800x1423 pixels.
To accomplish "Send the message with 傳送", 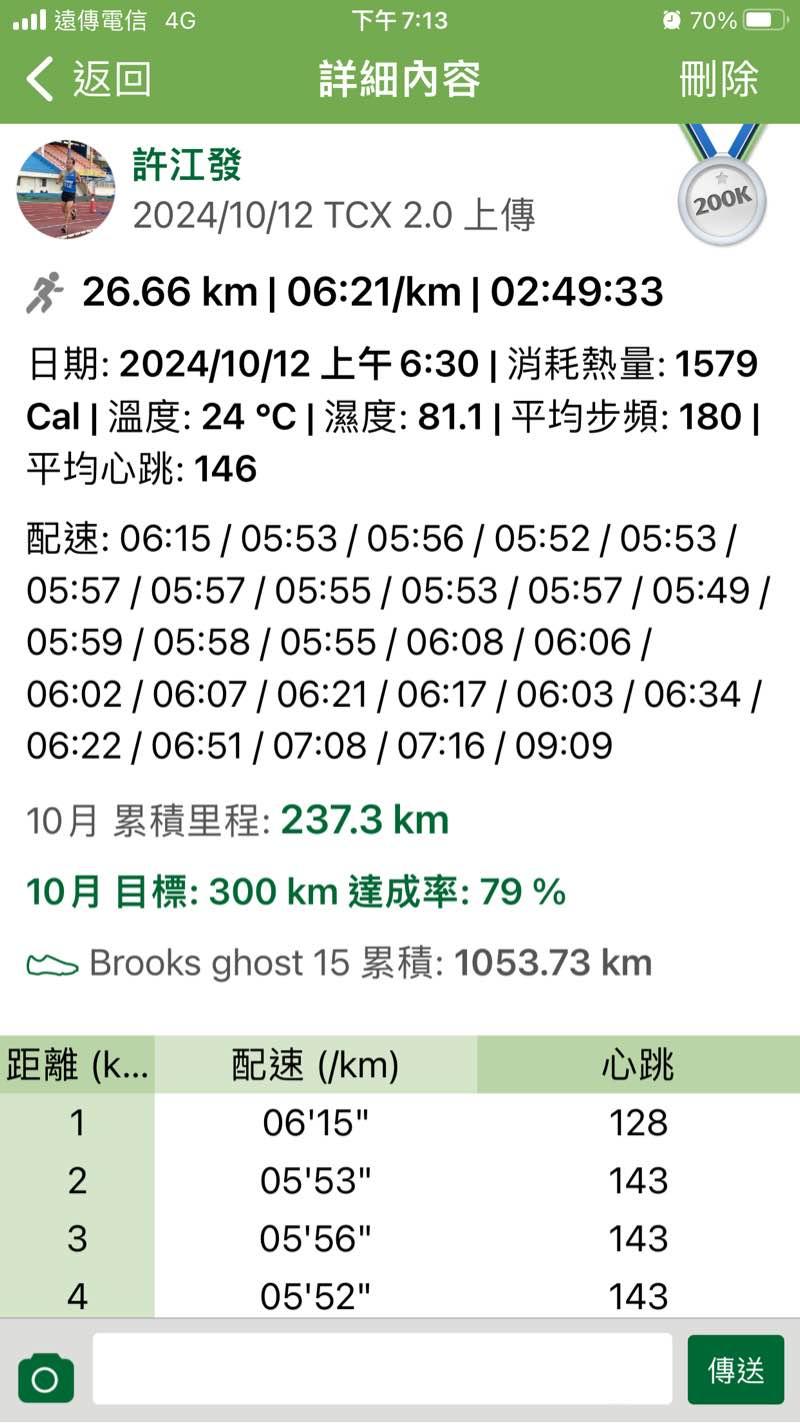I will click(735, 1369).
